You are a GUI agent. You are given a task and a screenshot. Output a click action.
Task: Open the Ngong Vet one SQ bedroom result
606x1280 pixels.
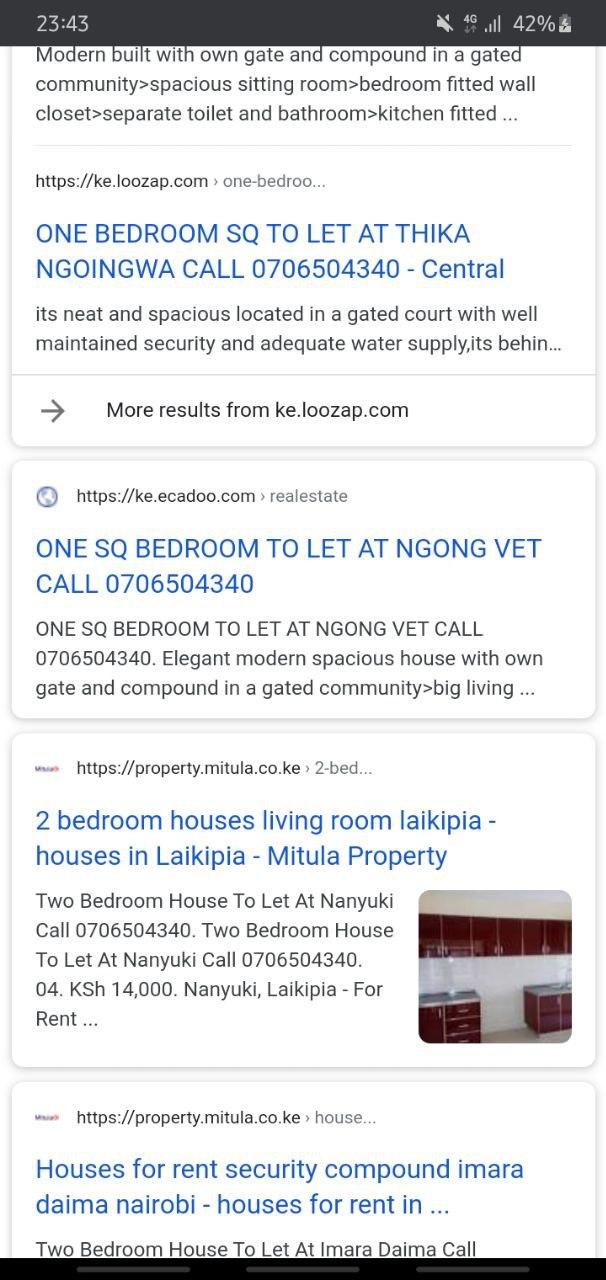(288, 566)
